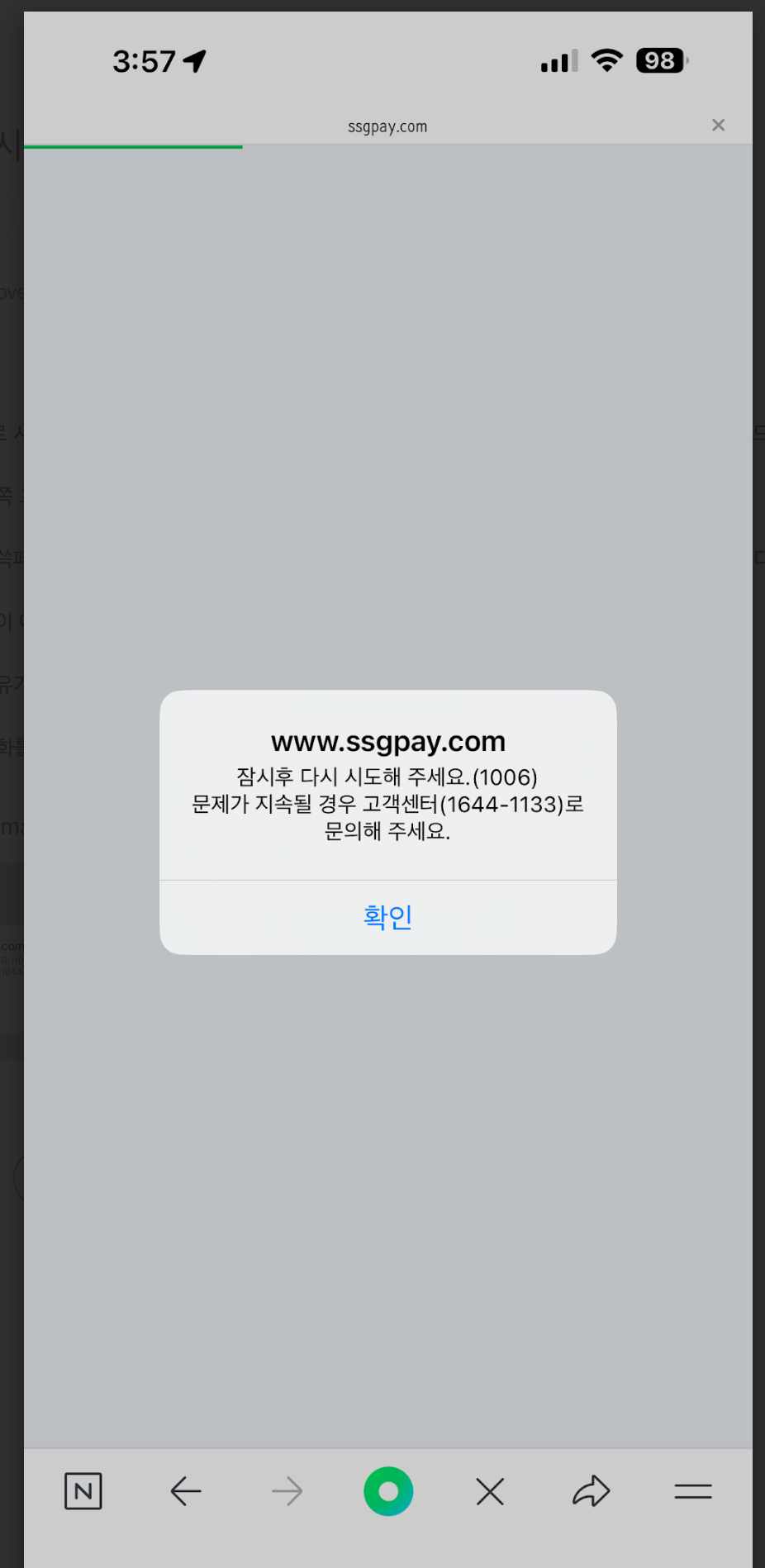The image size is (765, 1568).
Task: Open the Naver home N icon
Action: point(83,1491)
